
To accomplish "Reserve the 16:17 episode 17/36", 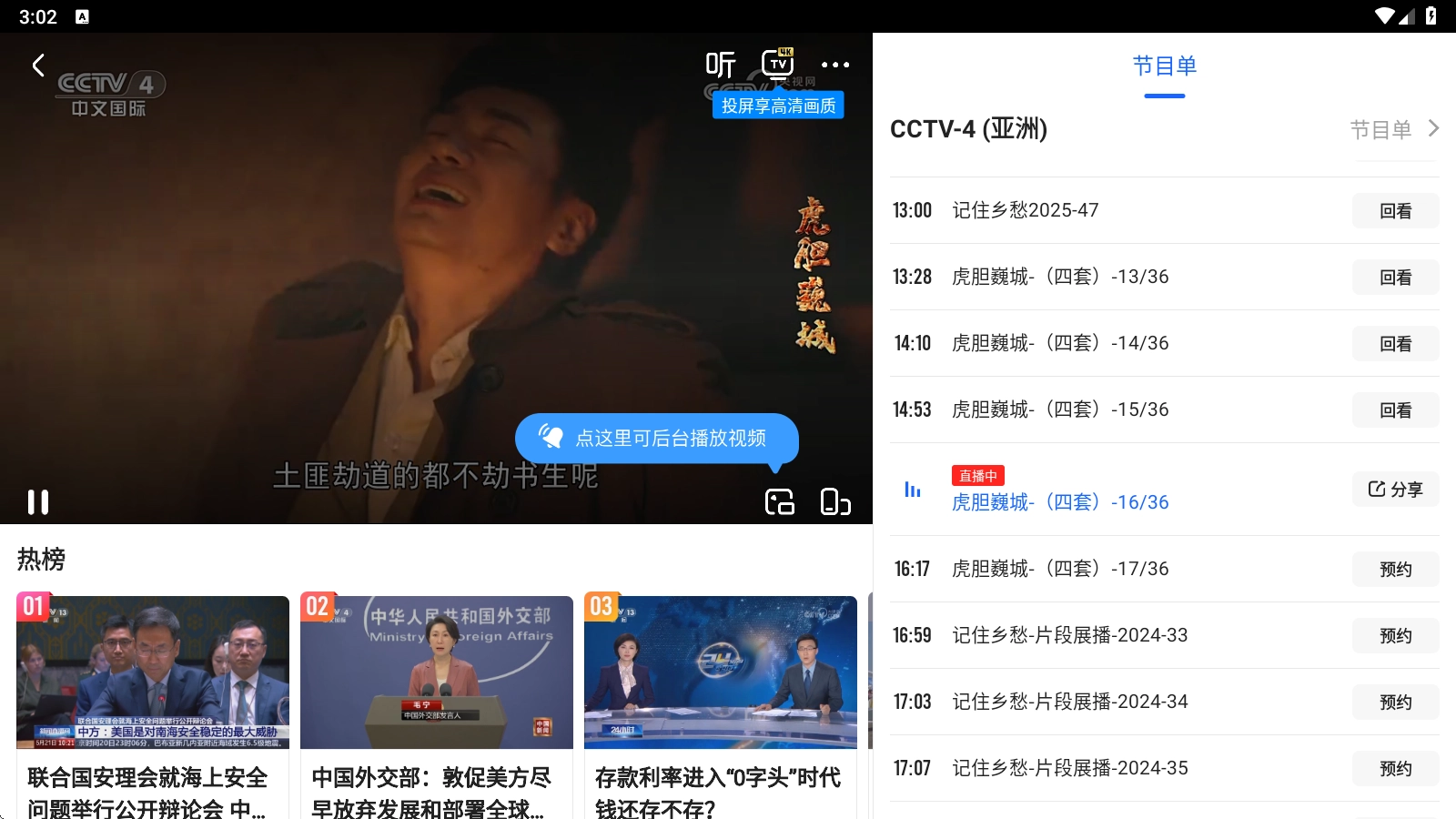I will coord(1395,570).
